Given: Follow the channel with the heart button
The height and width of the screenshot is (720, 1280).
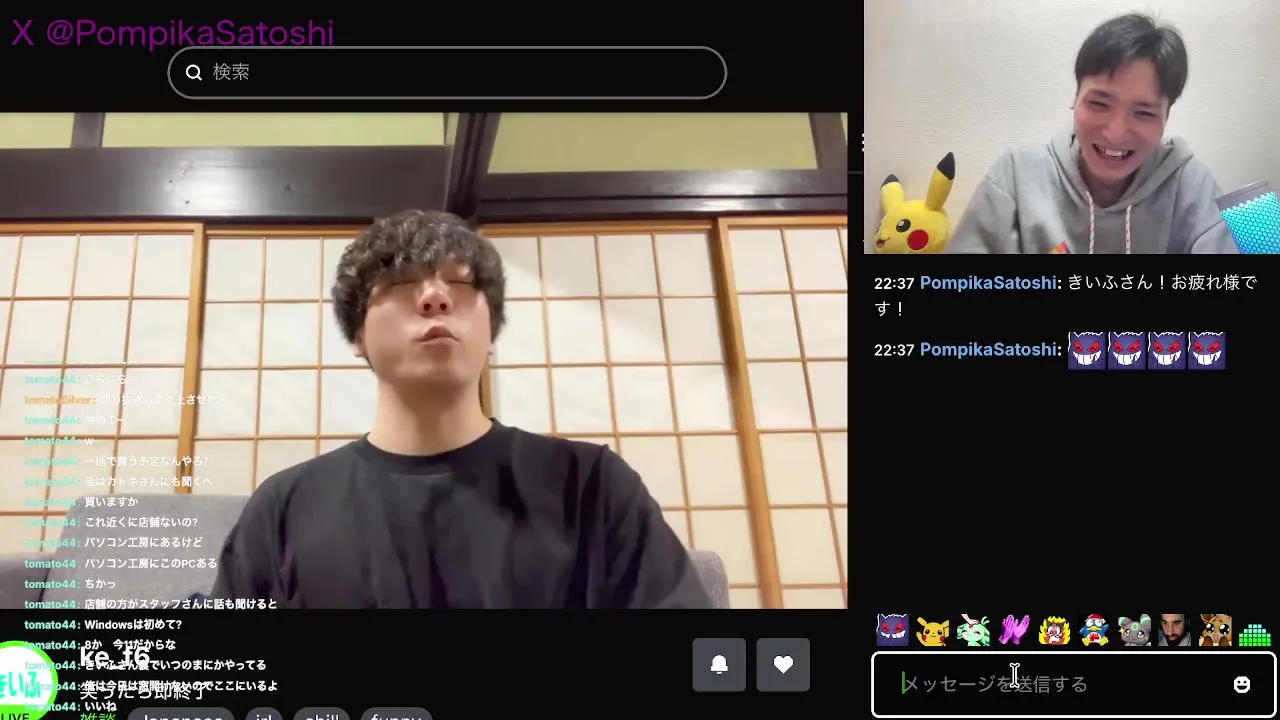Looking at the screenshot, I should [x=783, y=665].
